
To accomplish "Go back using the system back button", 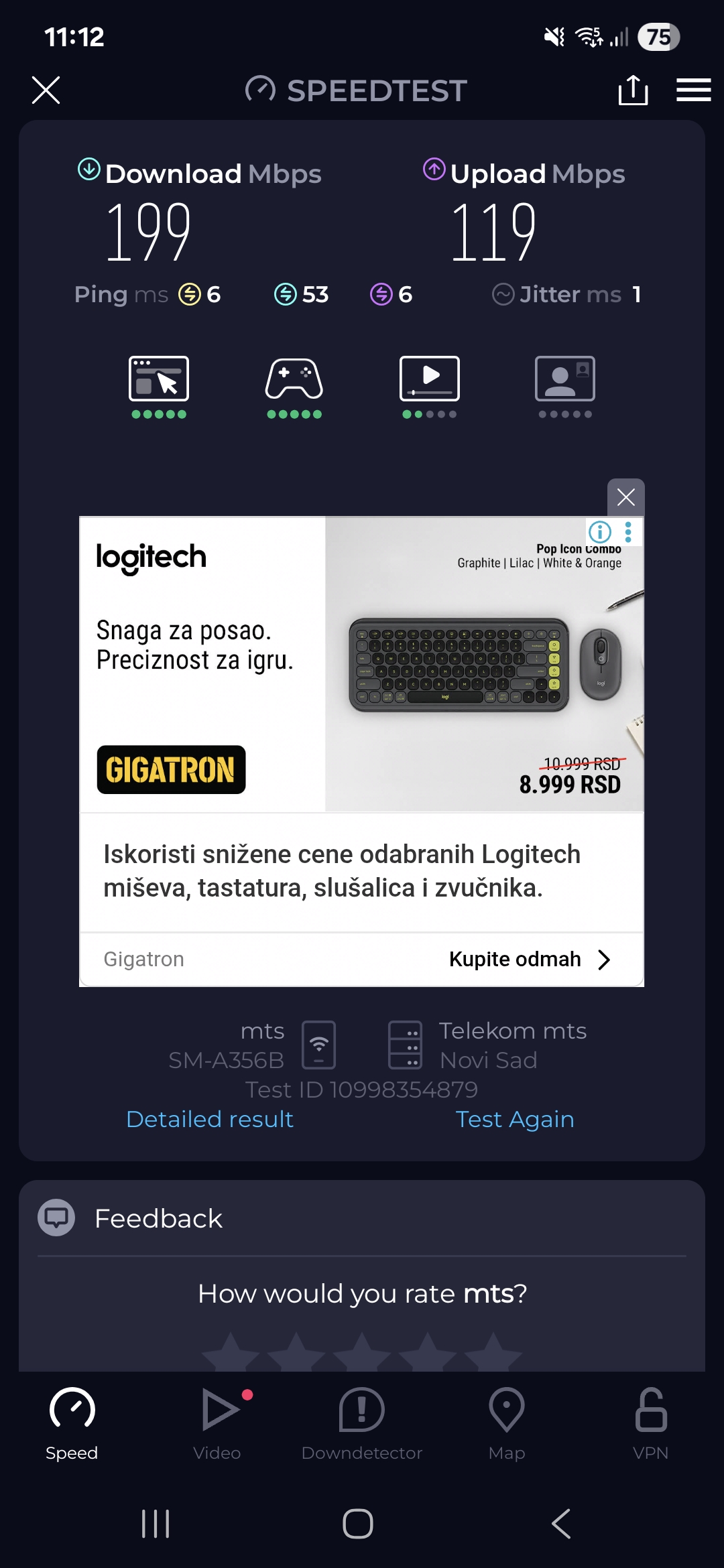I will pyautogui.click(x=562, y=1524).
